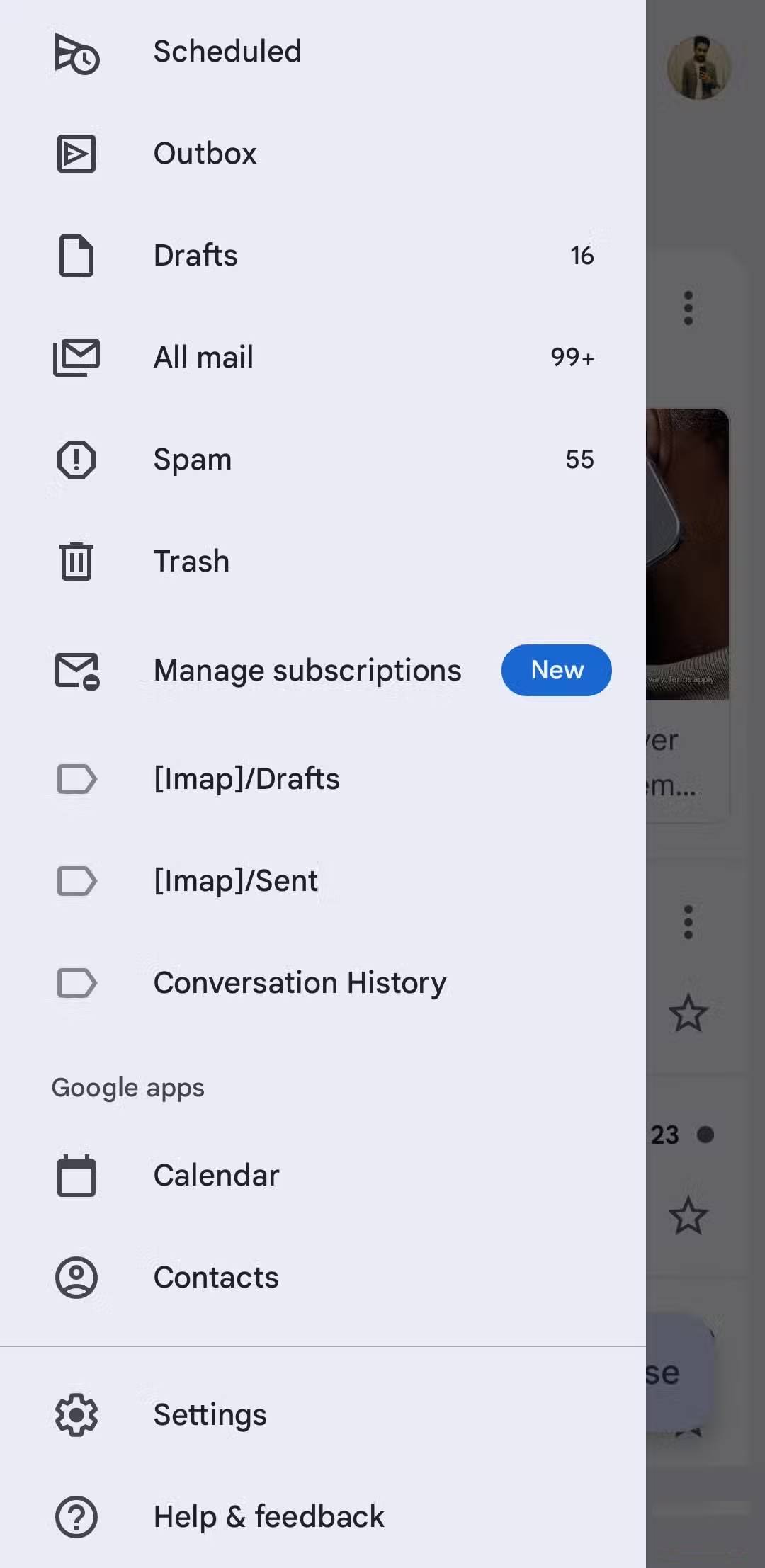
Task: View All mail folder
Action: pyautogui.click(x=204, y=358)
